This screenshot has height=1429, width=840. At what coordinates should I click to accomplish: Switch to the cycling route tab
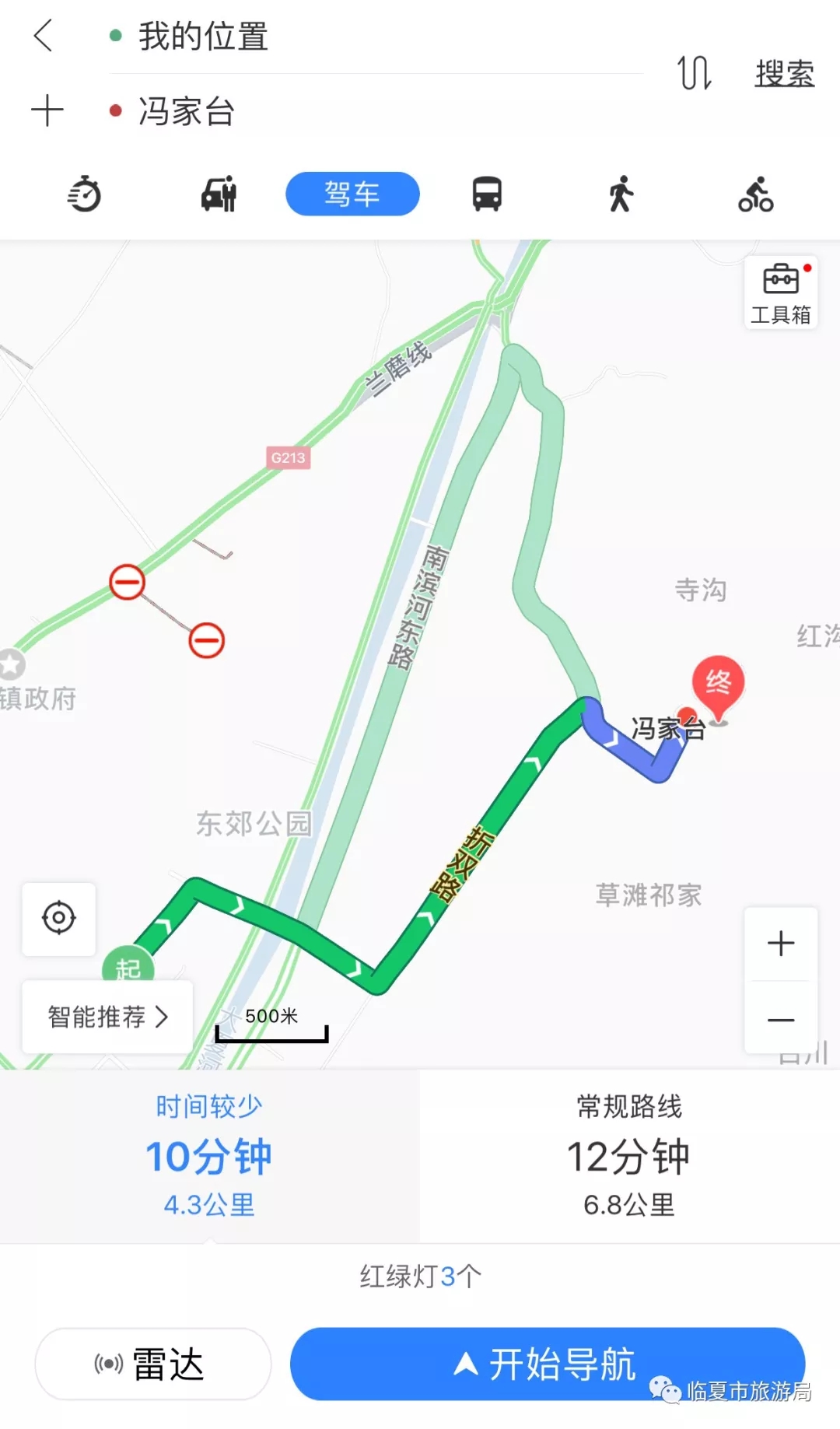coord(755,194)
